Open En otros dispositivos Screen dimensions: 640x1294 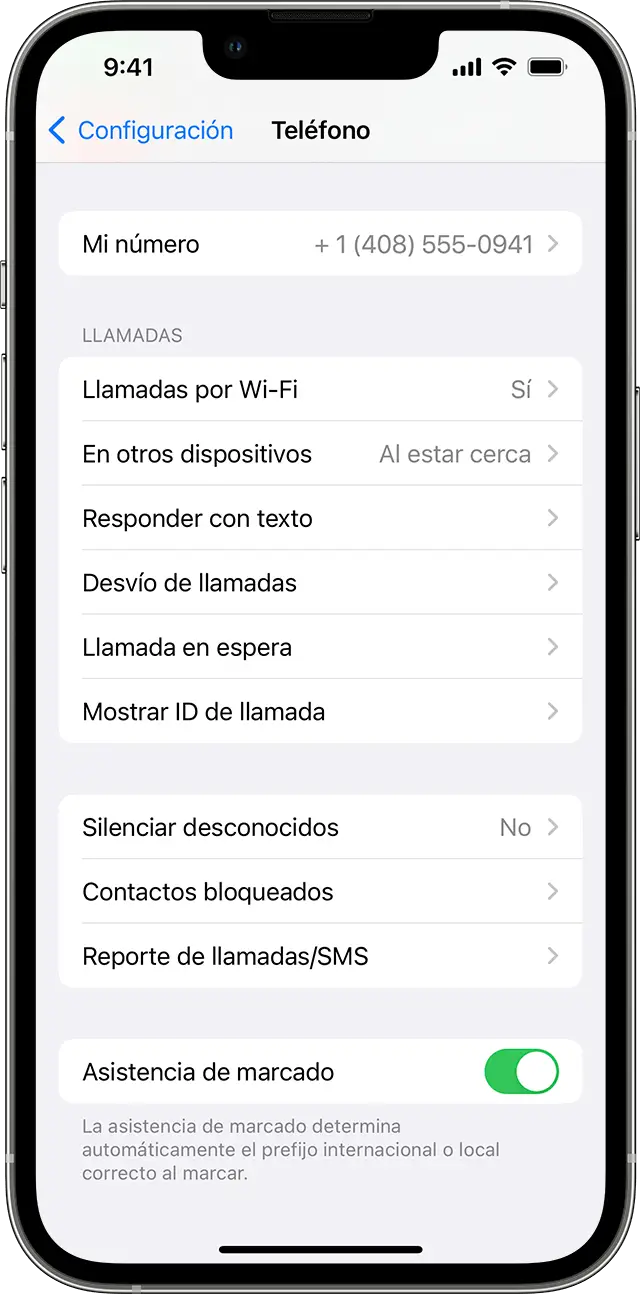(x=320, y=454)
